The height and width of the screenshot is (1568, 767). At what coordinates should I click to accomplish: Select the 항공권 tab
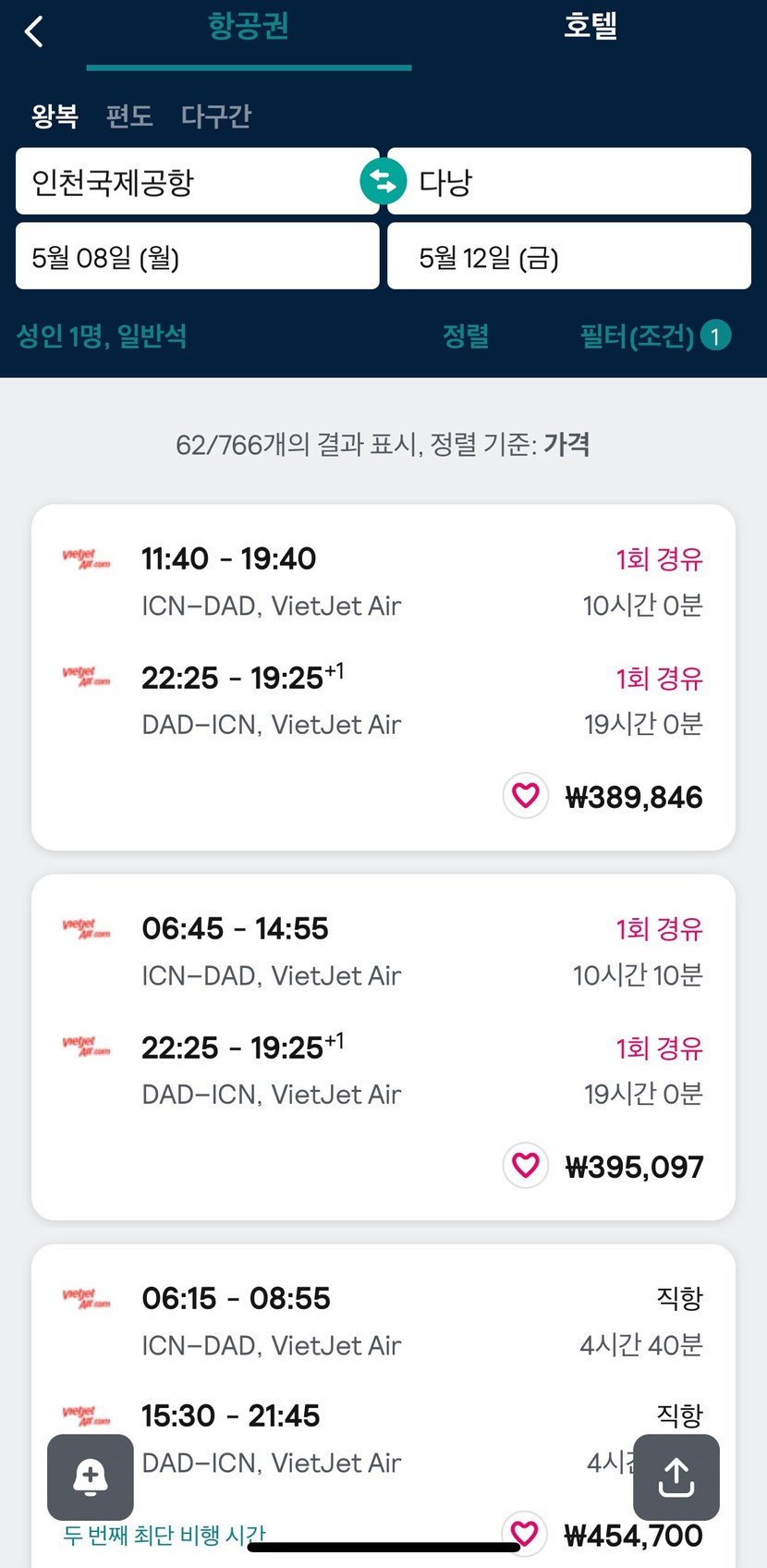(249, 26)
